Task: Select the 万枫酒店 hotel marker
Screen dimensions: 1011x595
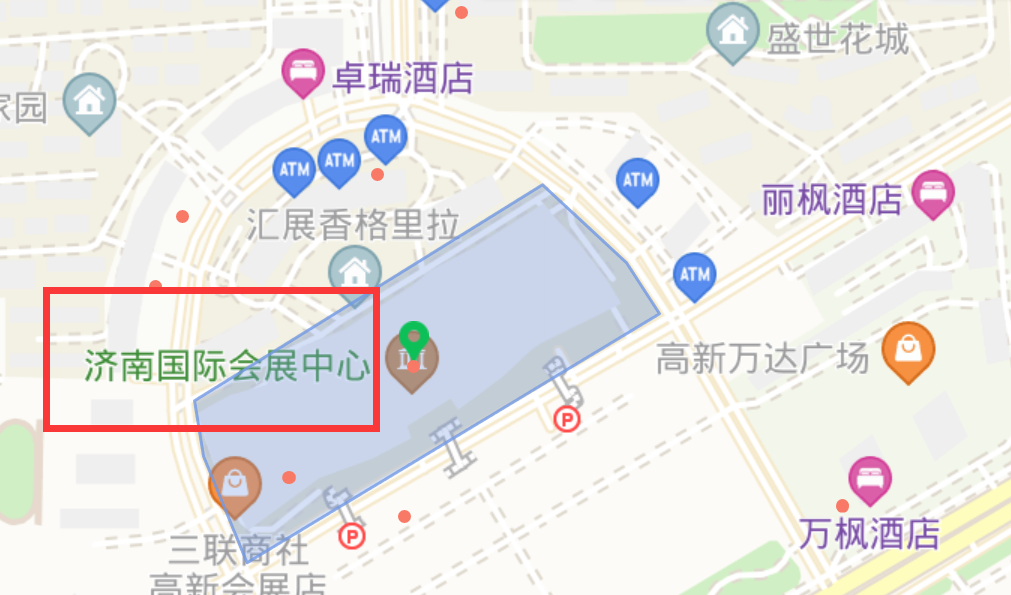Action: click(869, 479)
